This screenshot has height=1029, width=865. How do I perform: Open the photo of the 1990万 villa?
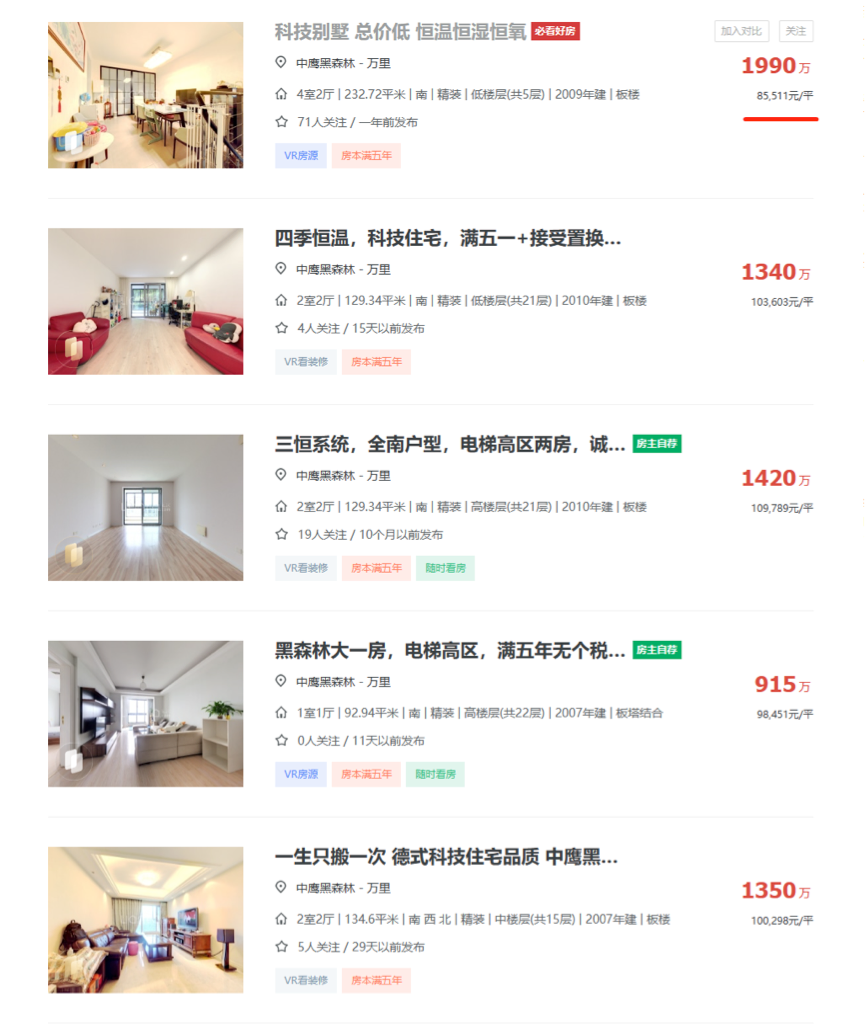[x=145, y=95]
